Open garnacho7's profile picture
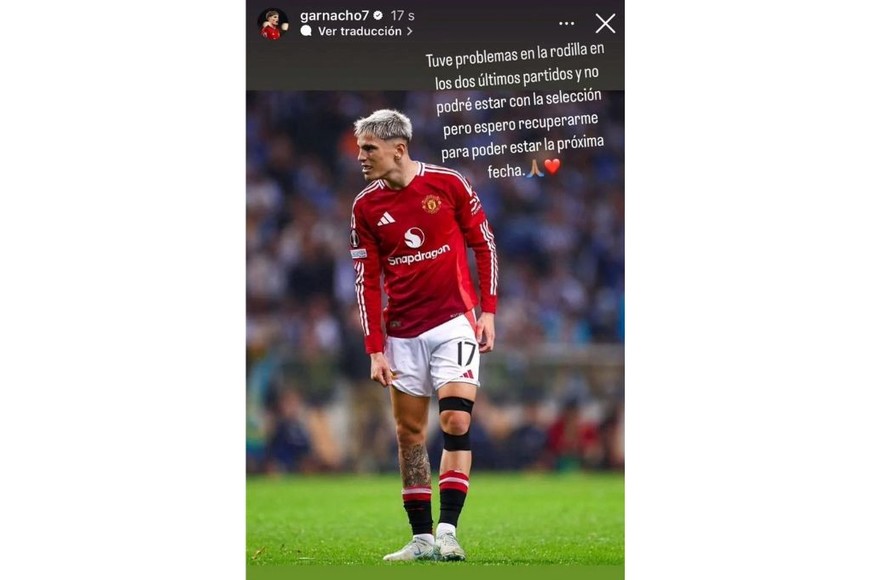The image size is (870, 580). coord(272,23)
